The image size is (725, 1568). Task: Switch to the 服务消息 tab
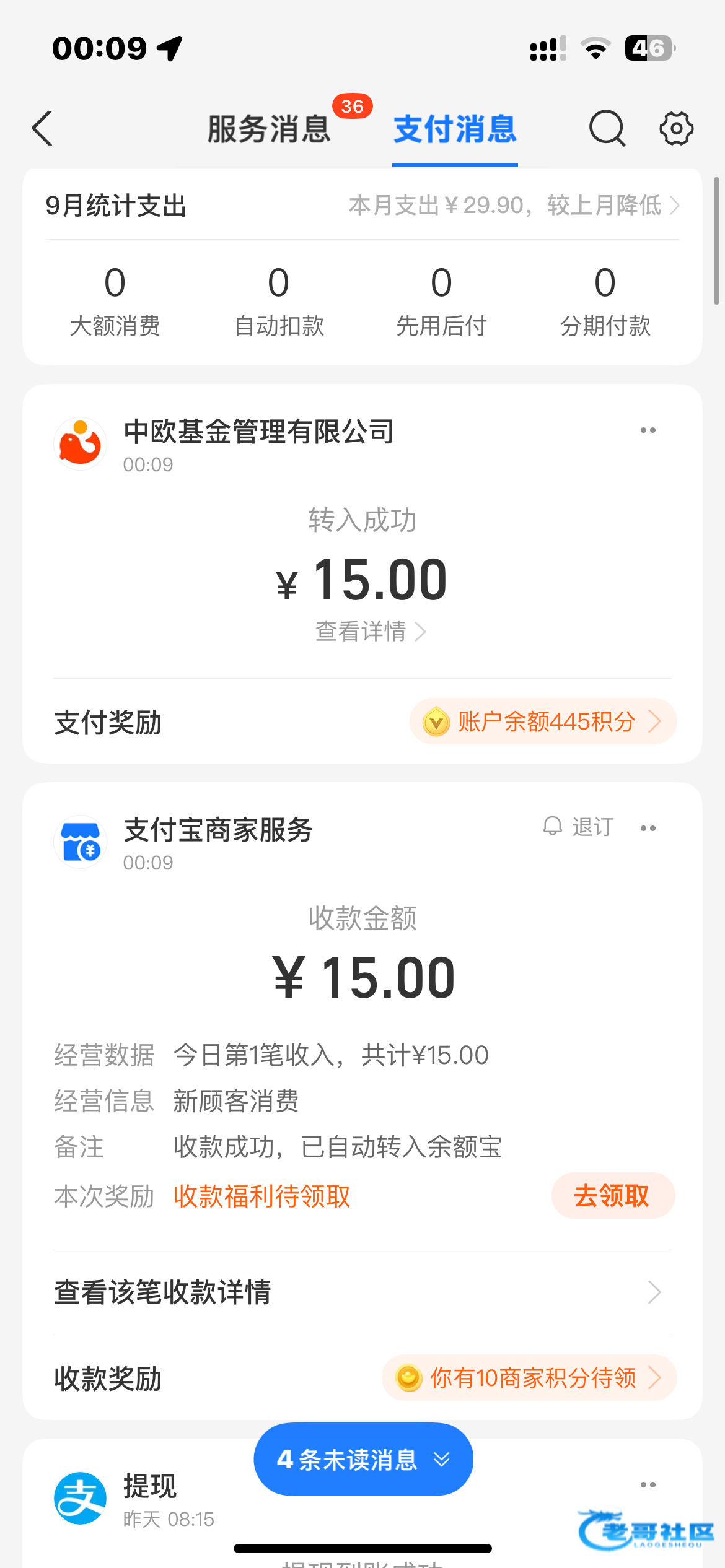pos(269,129)
